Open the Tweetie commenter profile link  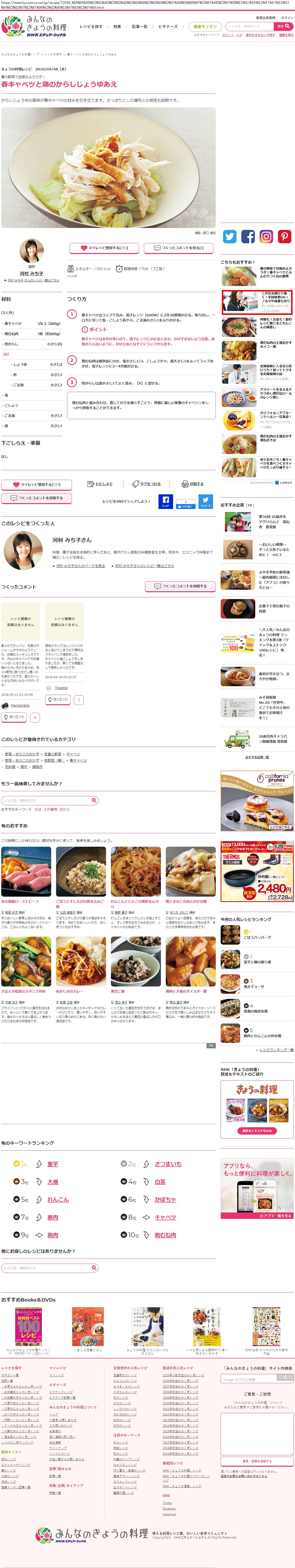point(61,688)
